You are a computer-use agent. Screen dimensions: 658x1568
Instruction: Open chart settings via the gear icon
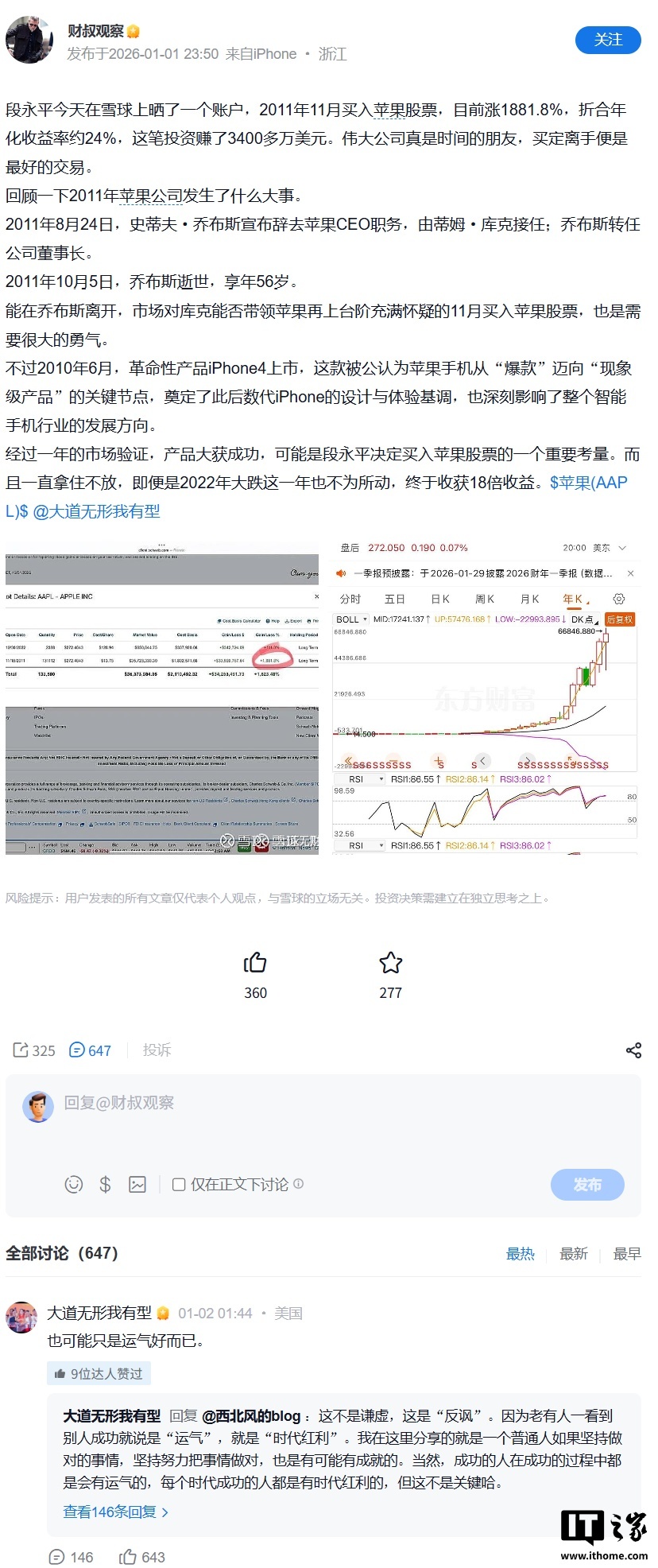point(621,599)
